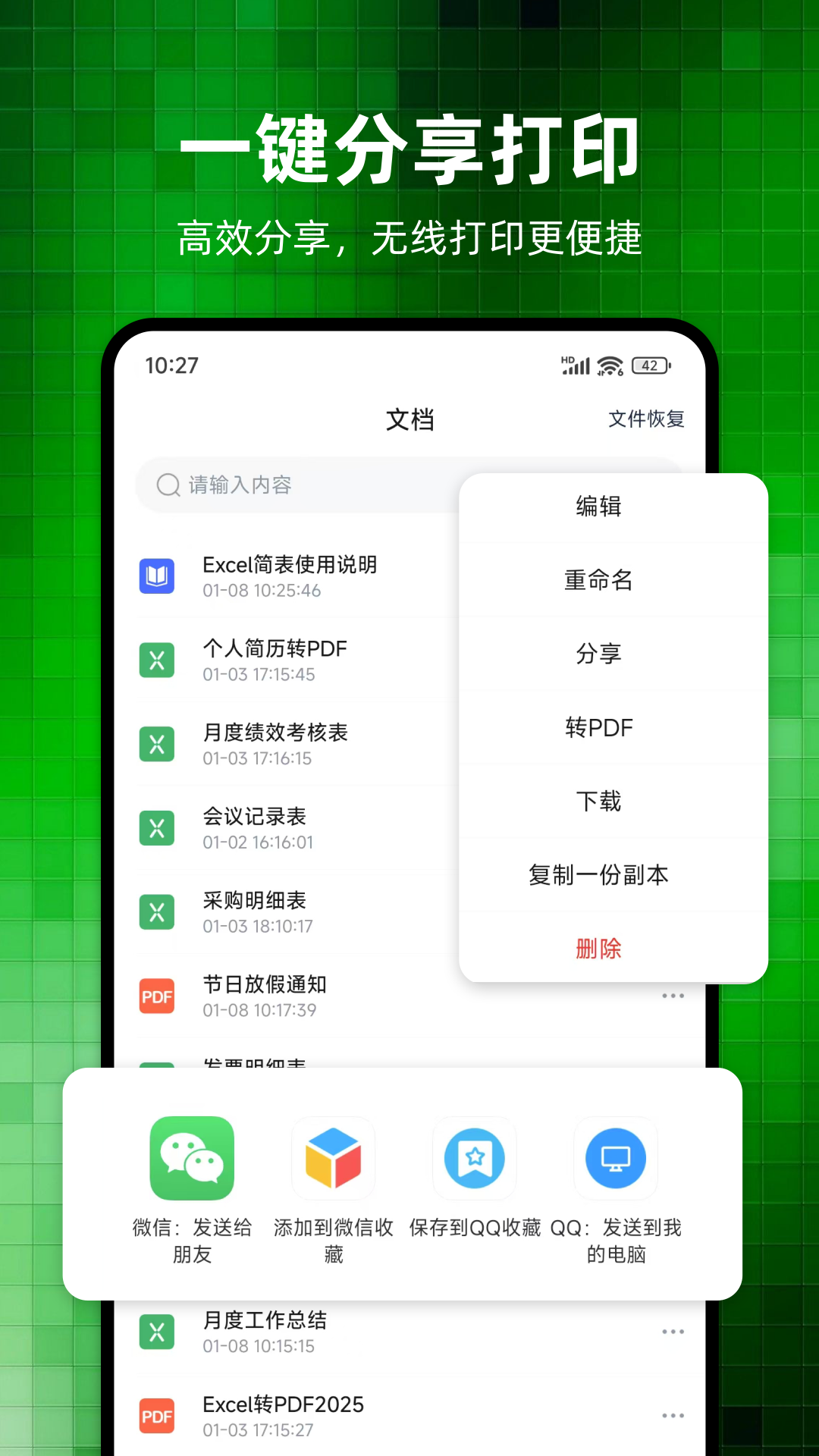Click the Excel icon beside 月度工作总结
Screen dimensions: 819x1456
pyautogui.click(x=157, y=1332)
